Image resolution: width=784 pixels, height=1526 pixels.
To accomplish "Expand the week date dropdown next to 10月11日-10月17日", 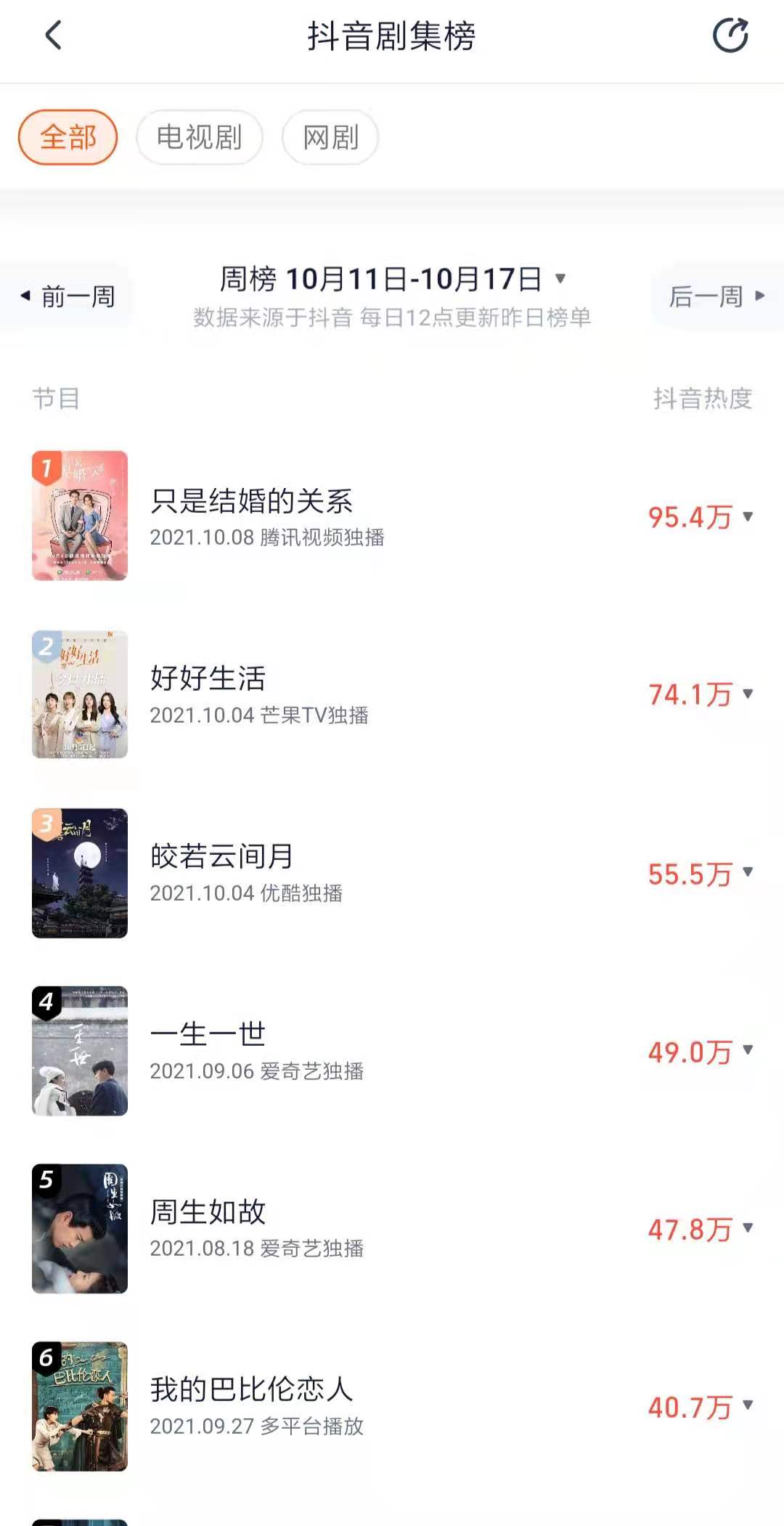I will (x=562, y=278).
